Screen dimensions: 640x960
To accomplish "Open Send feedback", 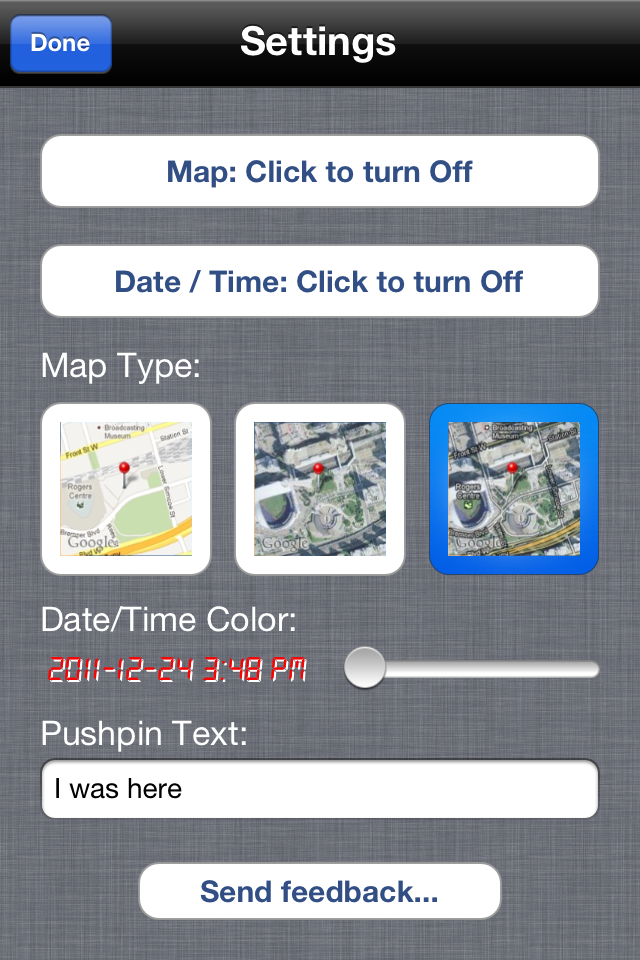I will click(319, 891).
